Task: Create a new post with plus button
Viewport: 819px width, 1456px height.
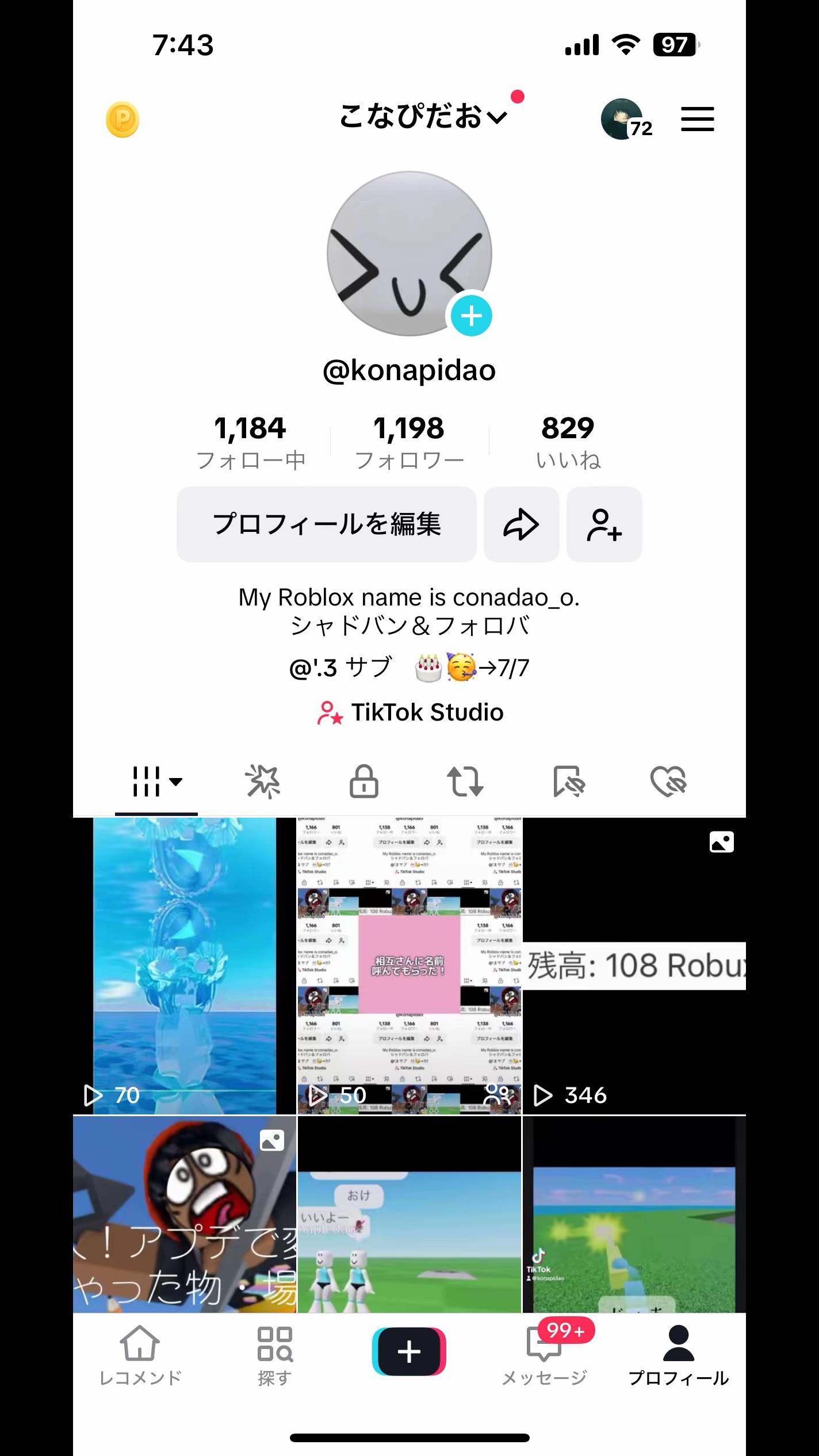Action: 409,1351
